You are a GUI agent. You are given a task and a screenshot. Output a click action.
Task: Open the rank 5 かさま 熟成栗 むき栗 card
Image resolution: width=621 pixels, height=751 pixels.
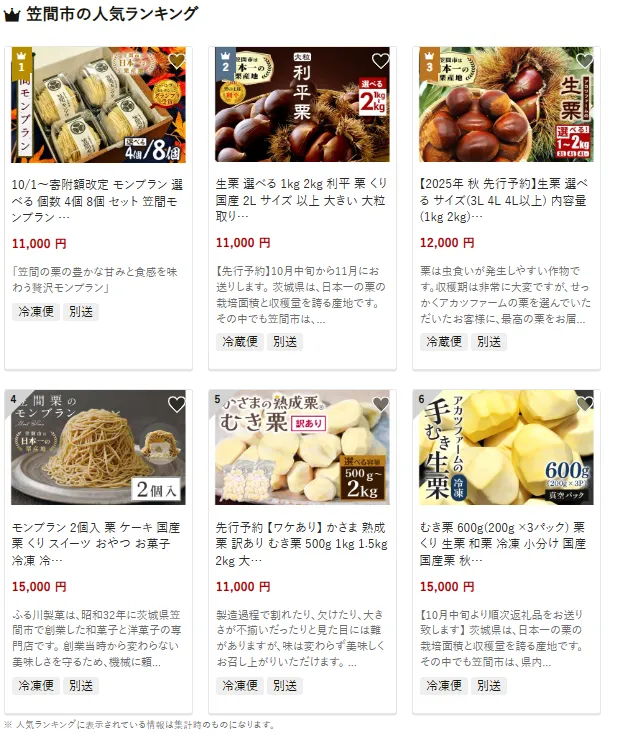[x=302, y=544]
